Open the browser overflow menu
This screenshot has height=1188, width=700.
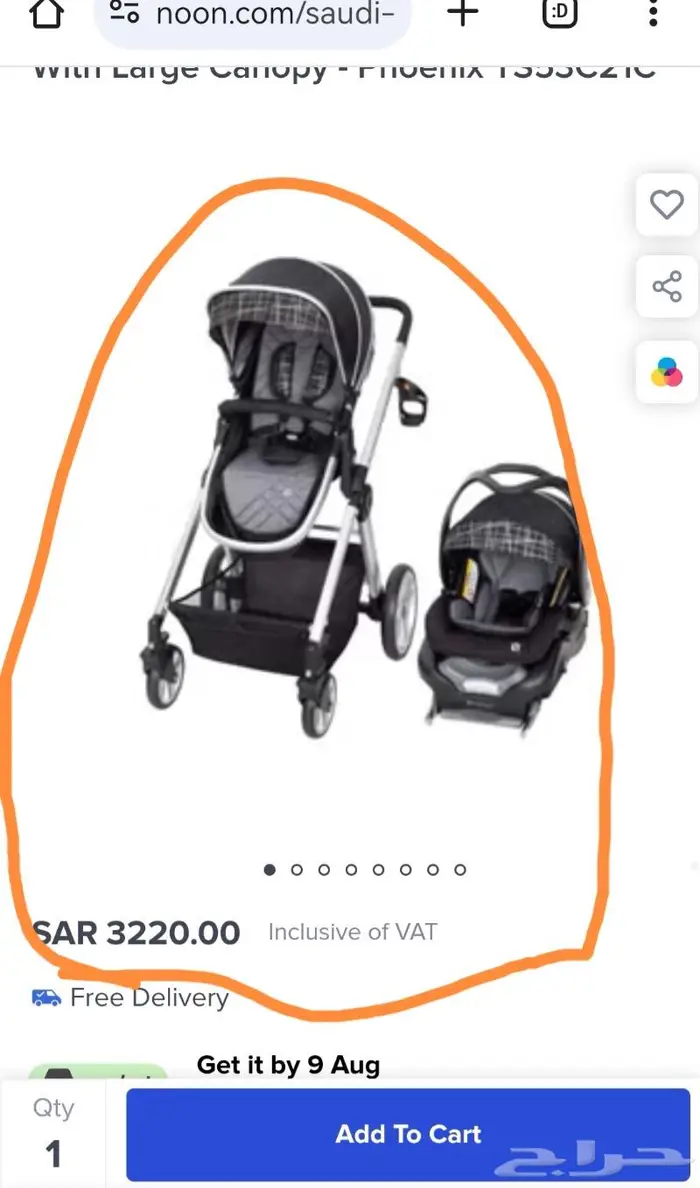point(652,14)
